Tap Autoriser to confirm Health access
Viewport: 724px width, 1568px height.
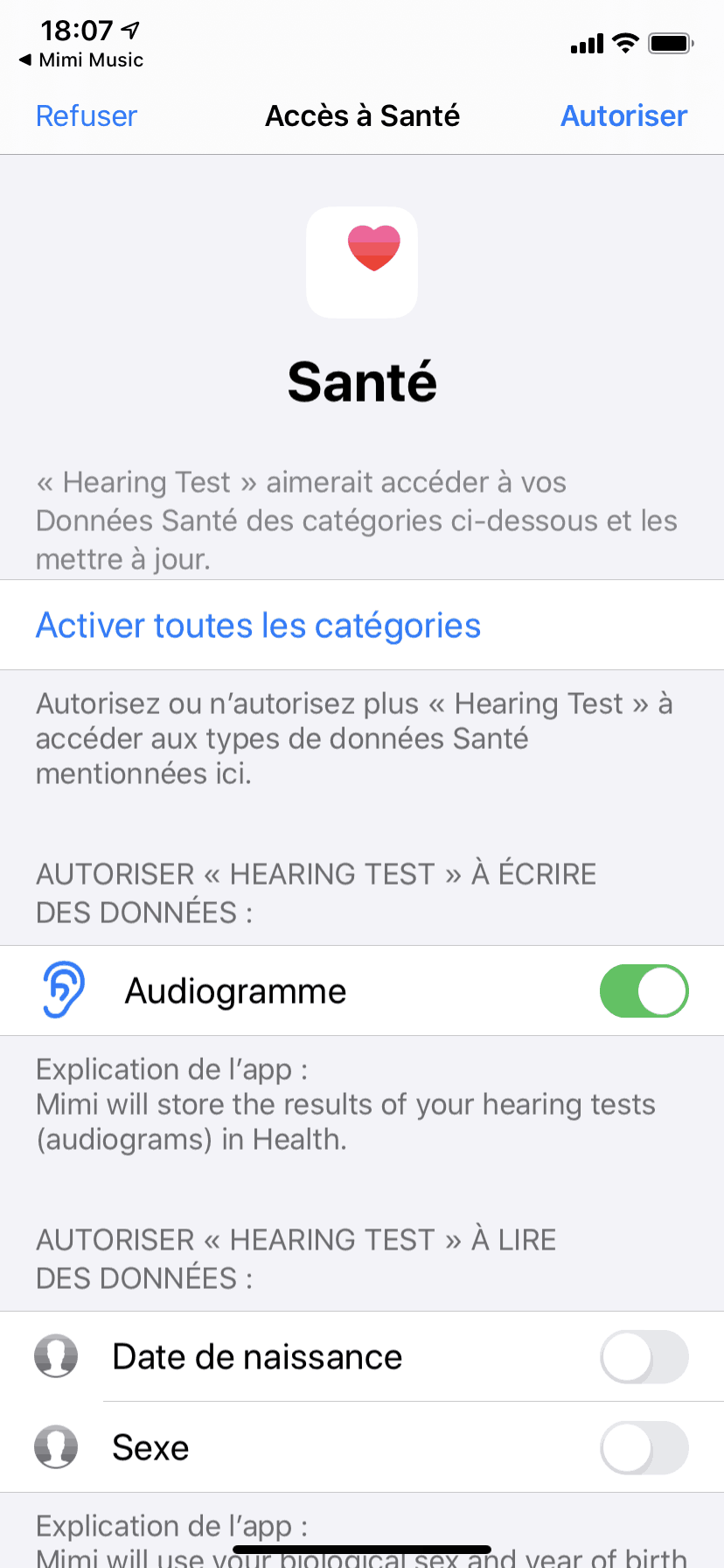pos(623,115)
